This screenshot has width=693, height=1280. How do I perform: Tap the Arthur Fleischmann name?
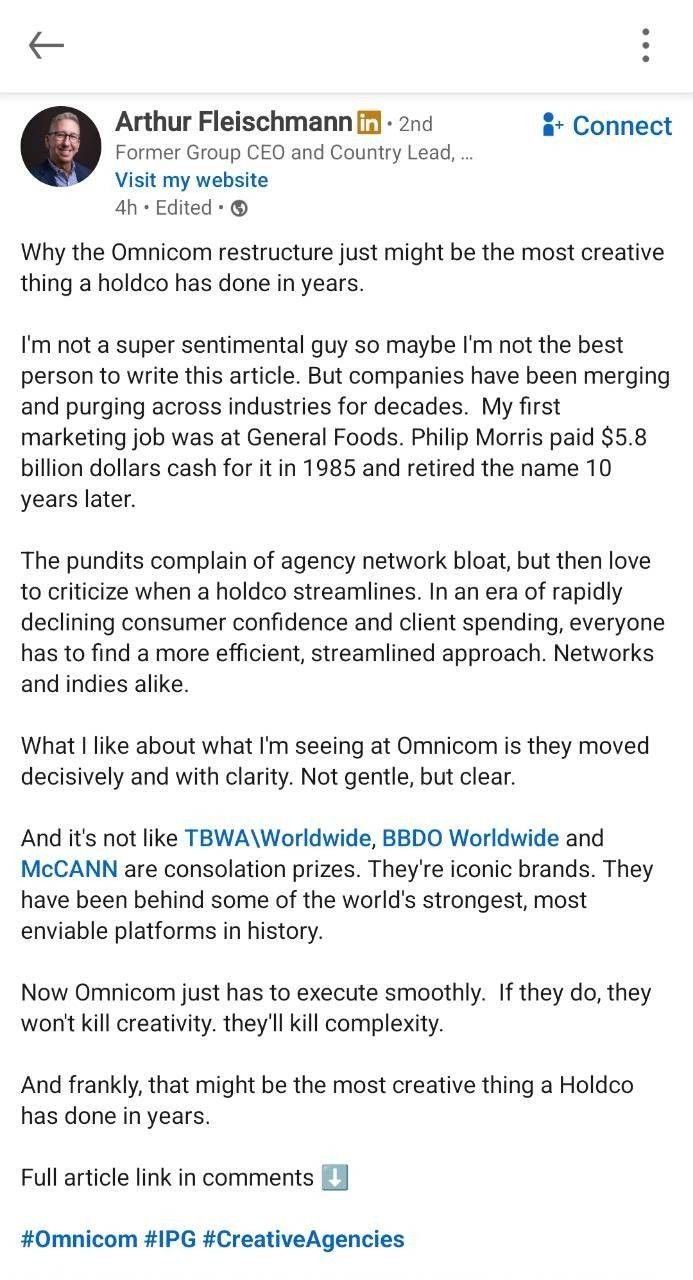[234, 123]
